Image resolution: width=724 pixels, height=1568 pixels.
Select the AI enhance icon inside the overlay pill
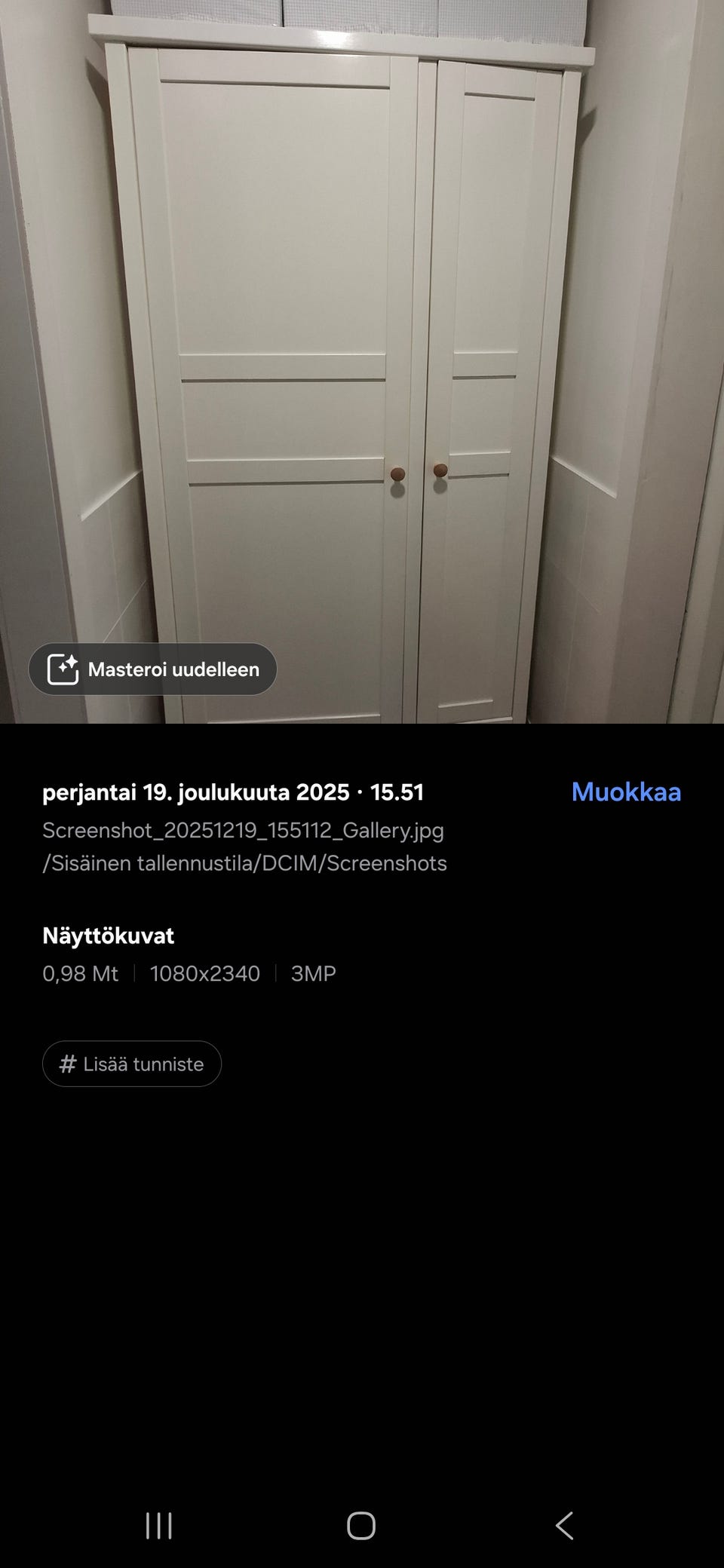(64, 669)
